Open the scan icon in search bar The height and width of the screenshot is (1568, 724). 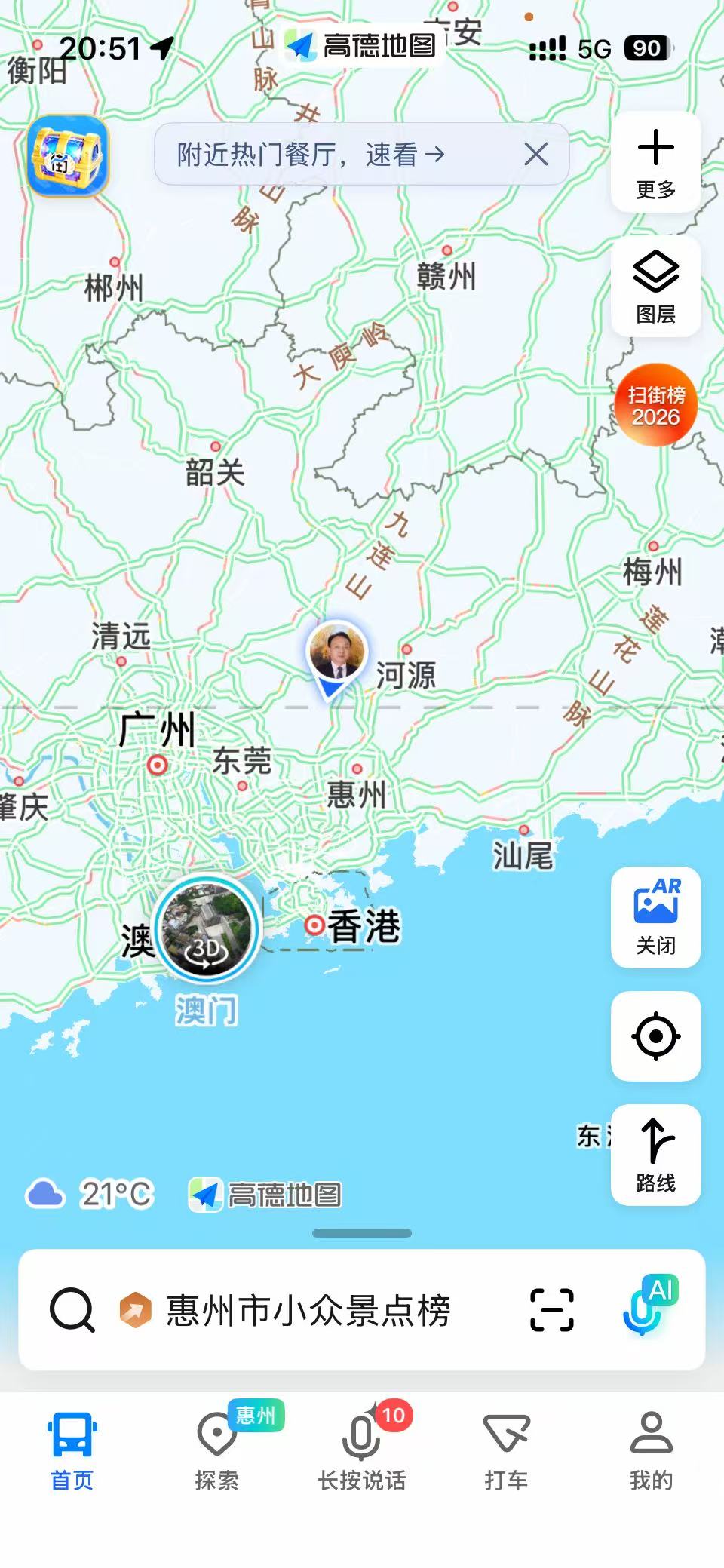[552, 1310]
